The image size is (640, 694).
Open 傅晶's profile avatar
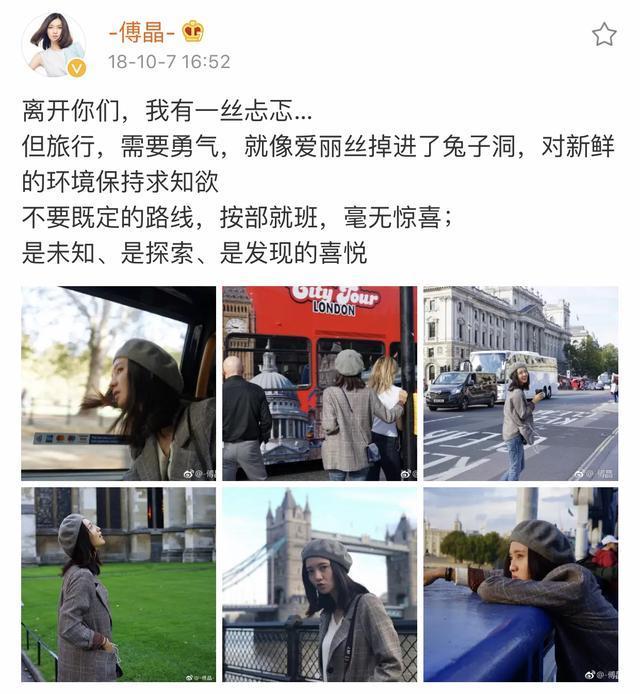coord(56,44)
